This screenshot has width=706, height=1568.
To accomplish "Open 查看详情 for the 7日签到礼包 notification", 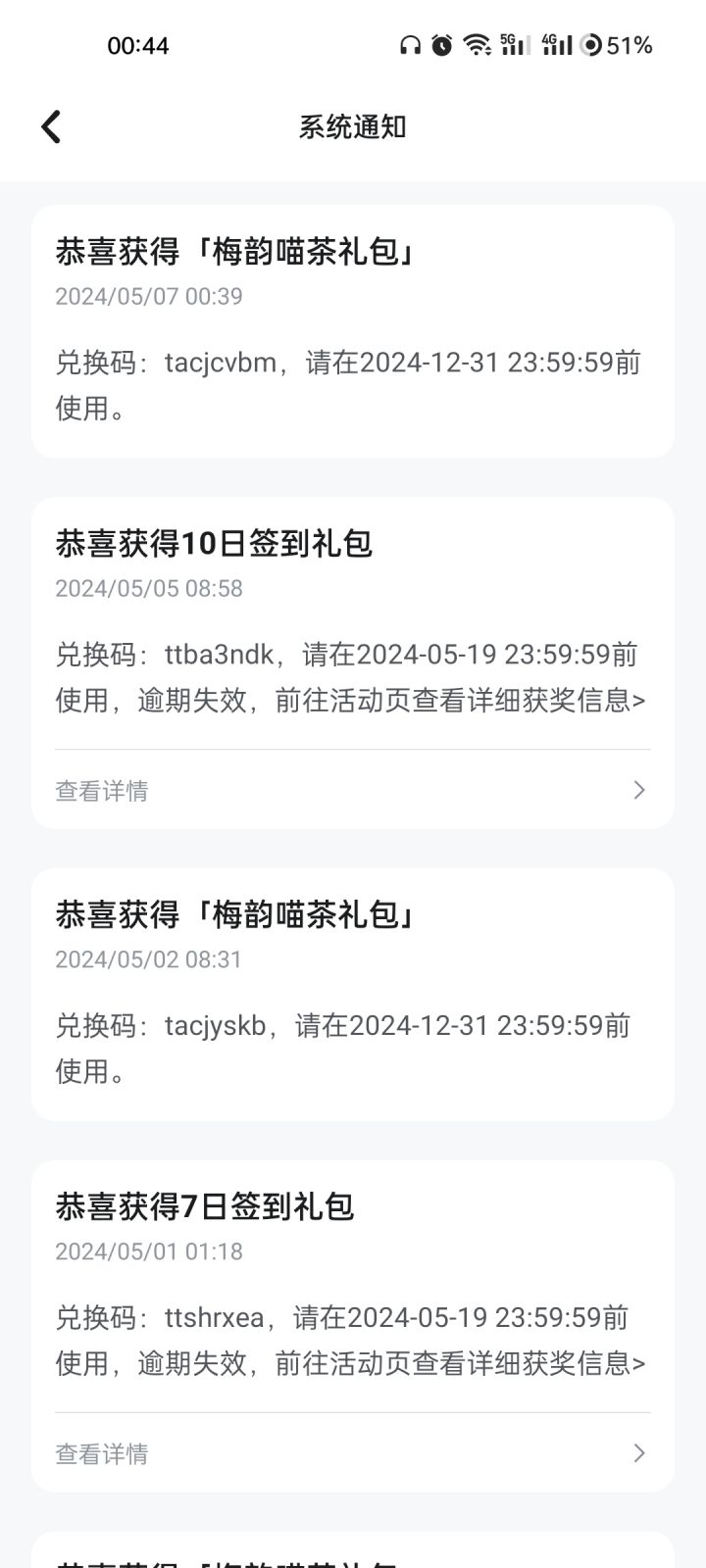I will coord(353,1452).
